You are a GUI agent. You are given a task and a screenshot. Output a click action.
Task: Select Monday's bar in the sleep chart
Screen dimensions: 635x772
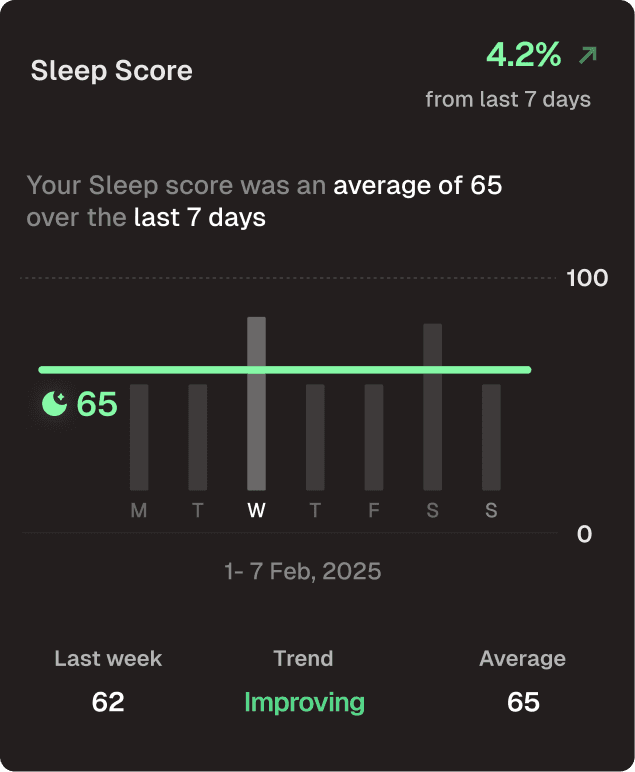click(139, 437)
